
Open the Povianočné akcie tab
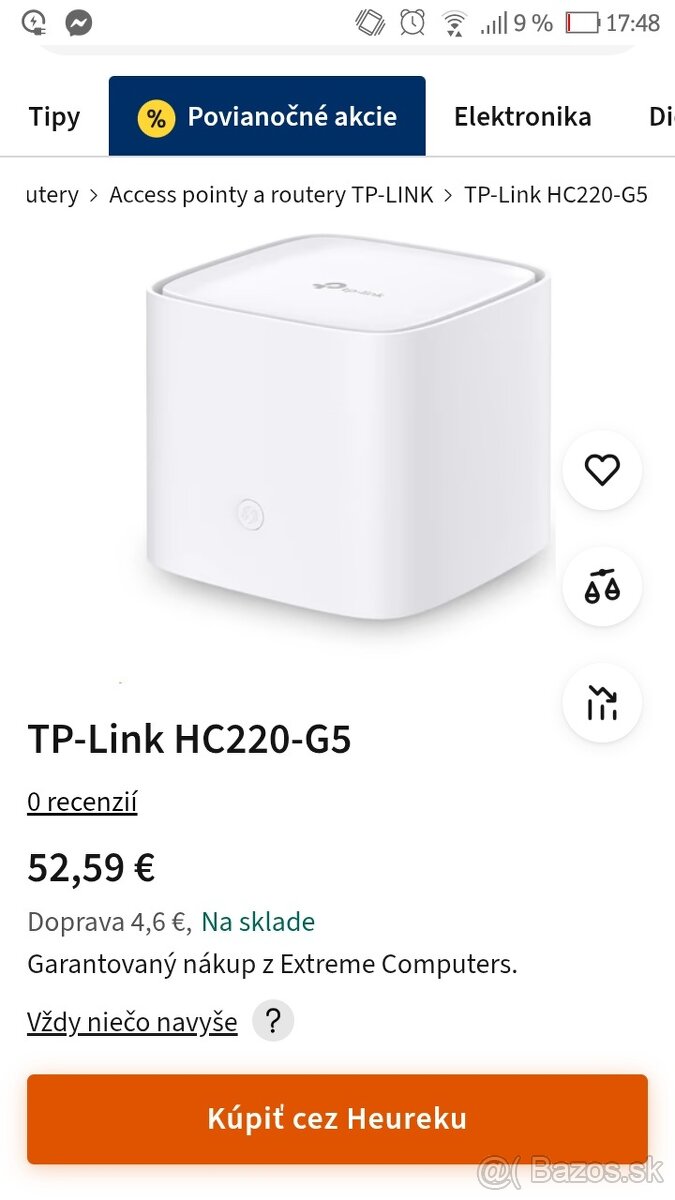click(x=267, y=117)
